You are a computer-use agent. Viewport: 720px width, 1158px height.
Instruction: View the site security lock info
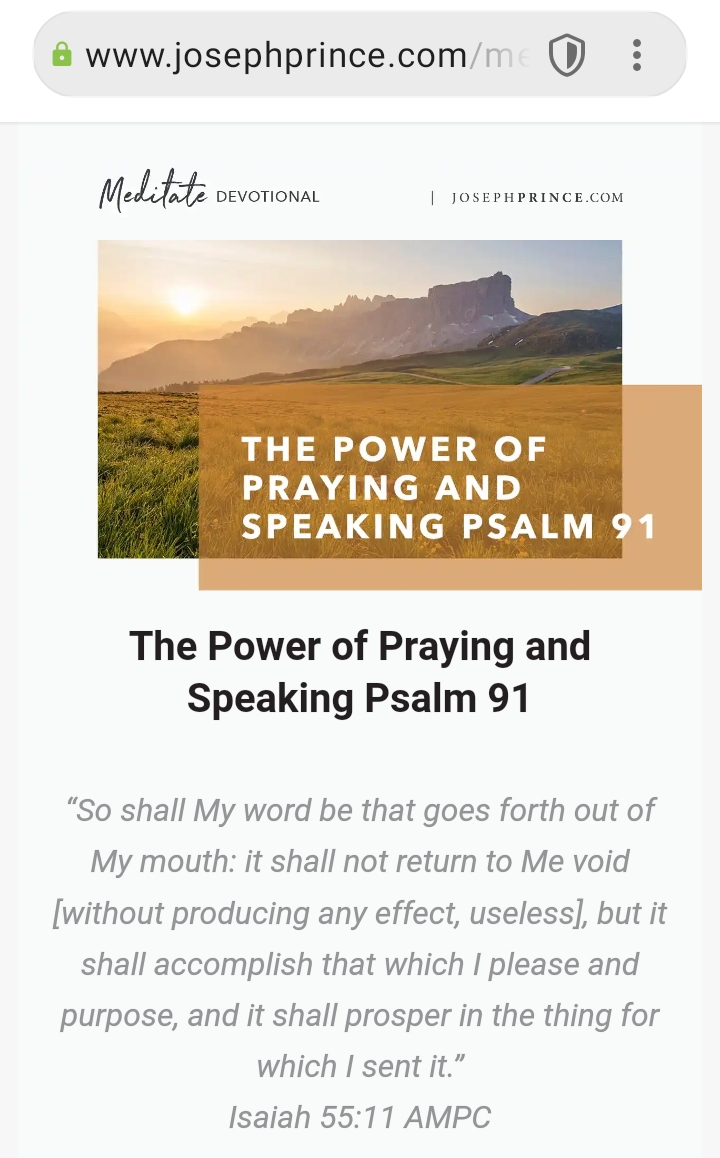[62, 55]
